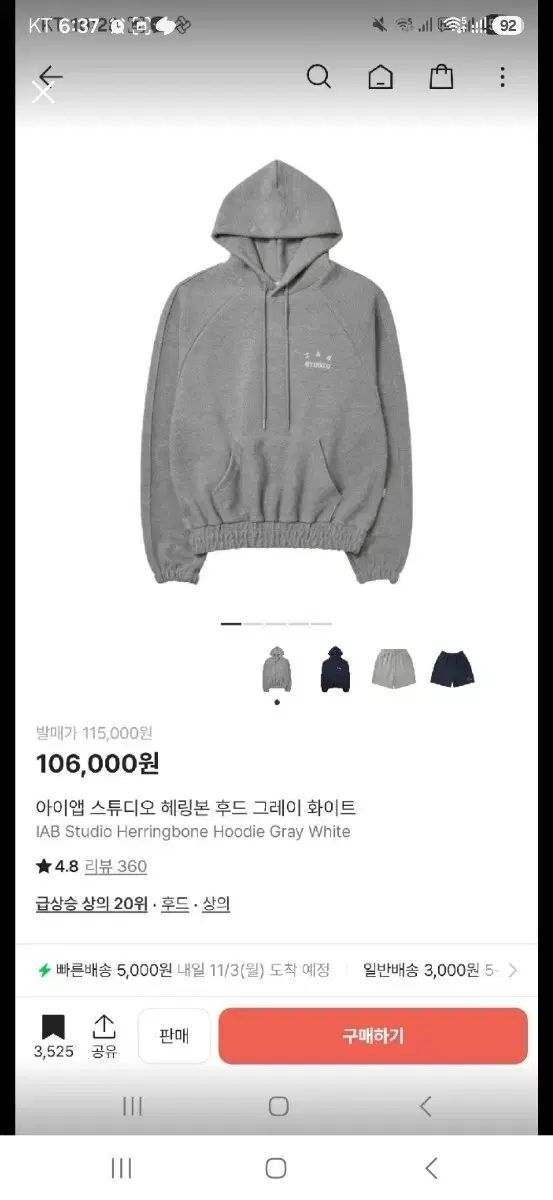Bookmark this hoodie (3,525 saves)
Viewport: 553px width, 1200px height.
click(53, 1036)
